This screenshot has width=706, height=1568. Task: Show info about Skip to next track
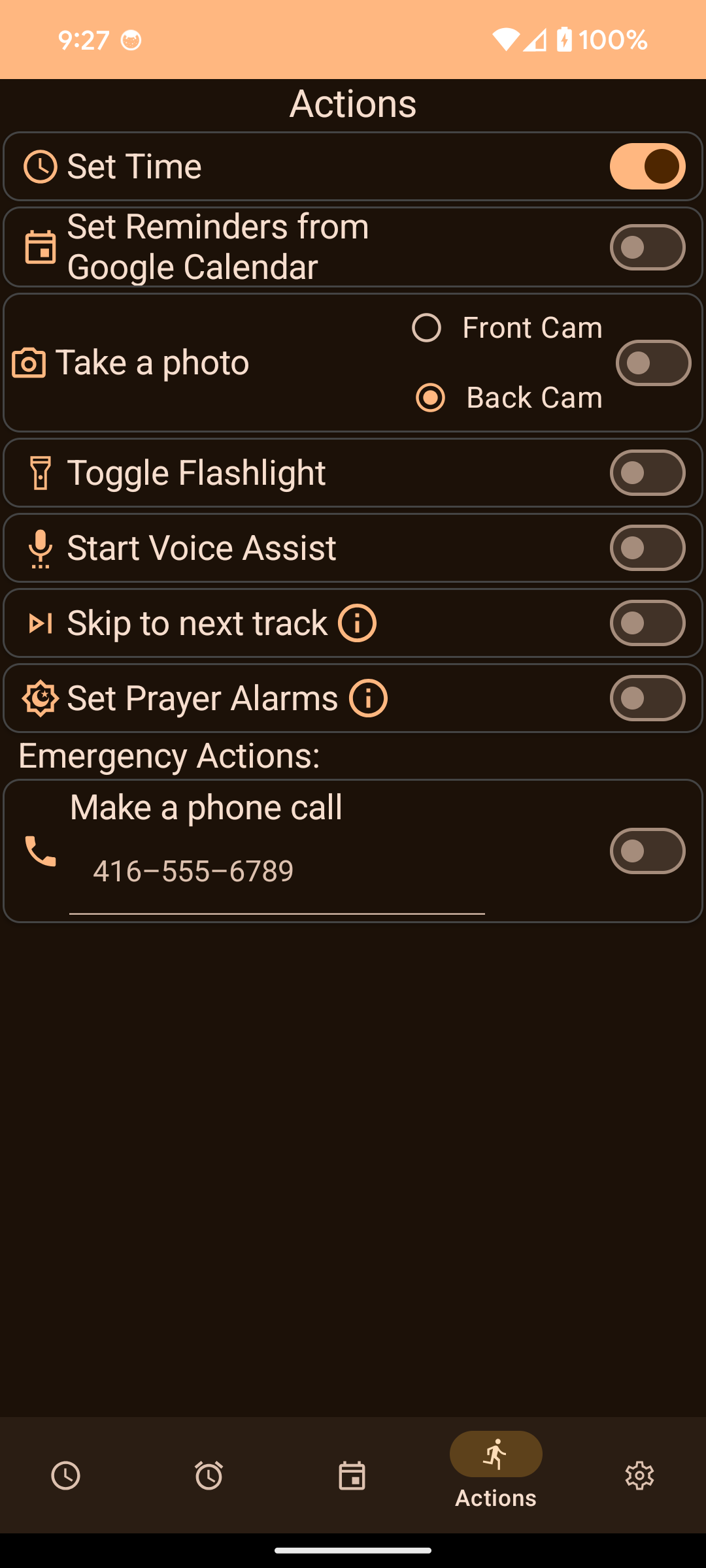click(x=357, y=623)
